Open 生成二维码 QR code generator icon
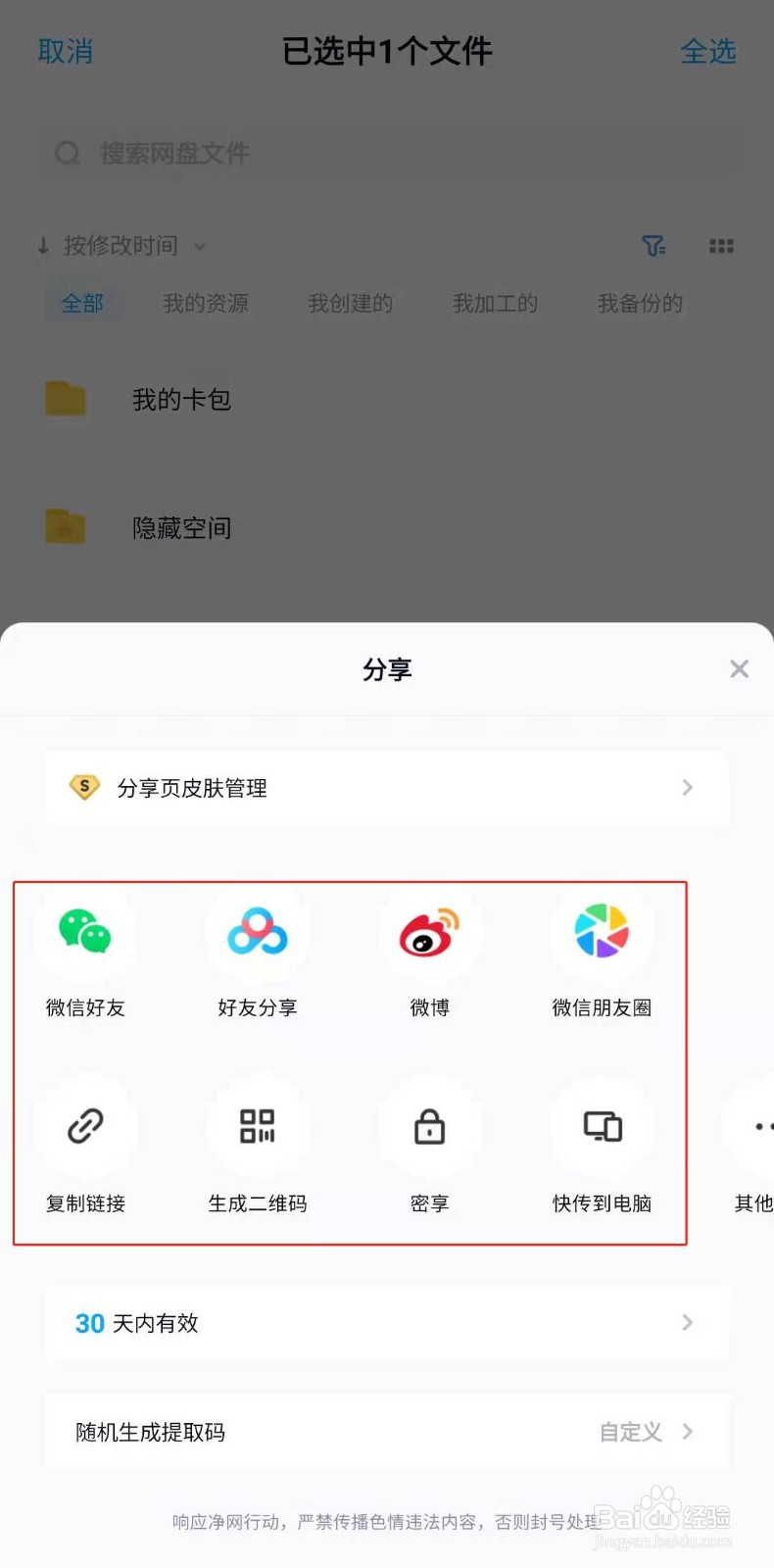This screenshot has height=1568, width=774. [257, 1127]
